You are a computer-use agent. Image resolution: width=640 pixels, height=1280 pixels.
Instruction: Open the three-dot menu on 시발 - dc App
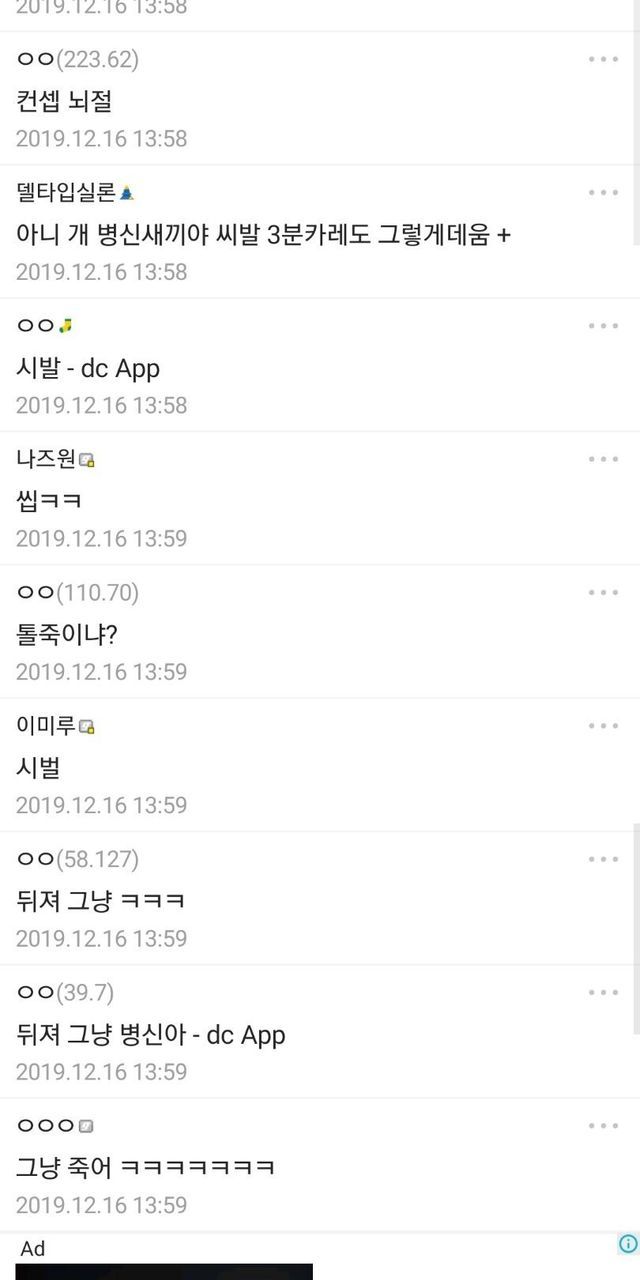tap(603, 326)
